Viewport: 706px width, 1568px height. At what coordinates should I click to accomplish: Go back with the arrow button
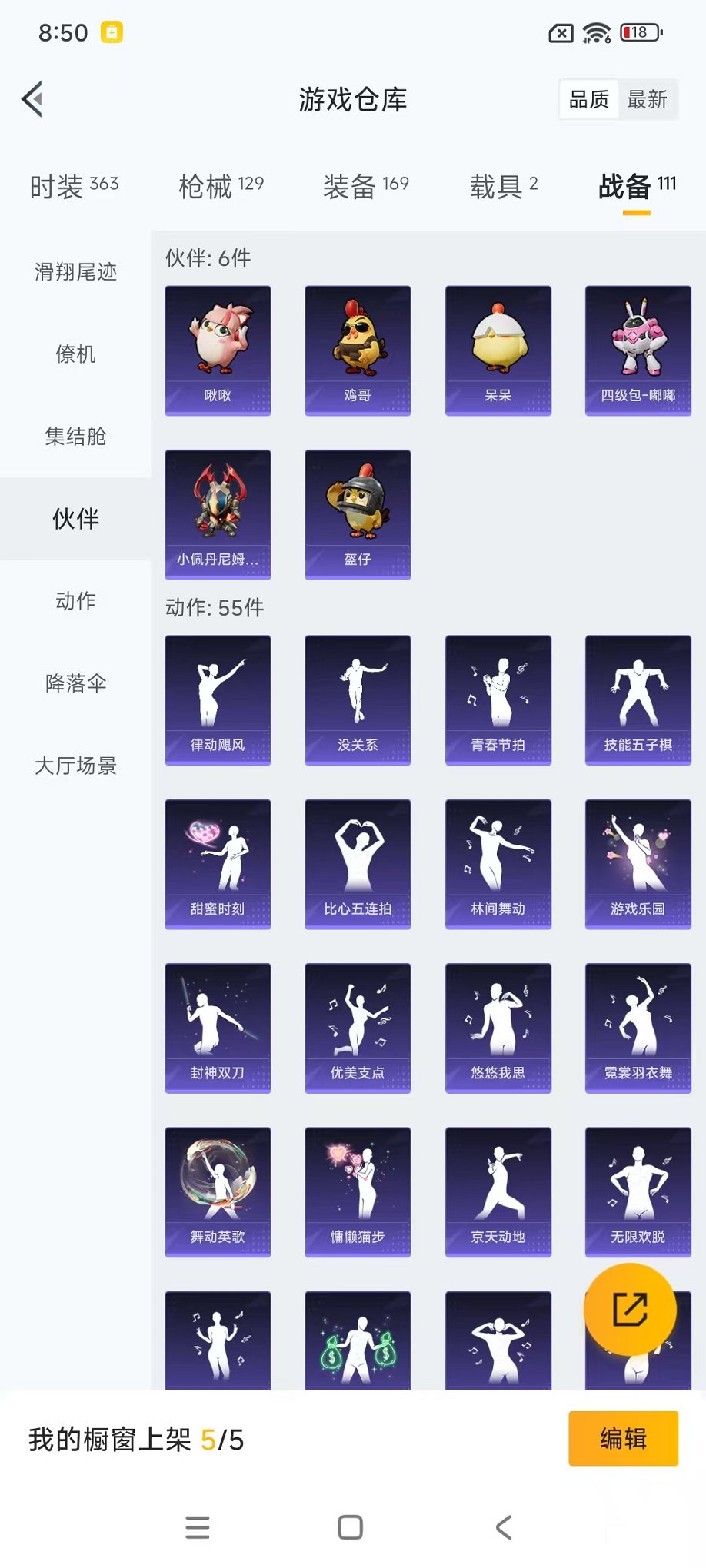(32, 98)
